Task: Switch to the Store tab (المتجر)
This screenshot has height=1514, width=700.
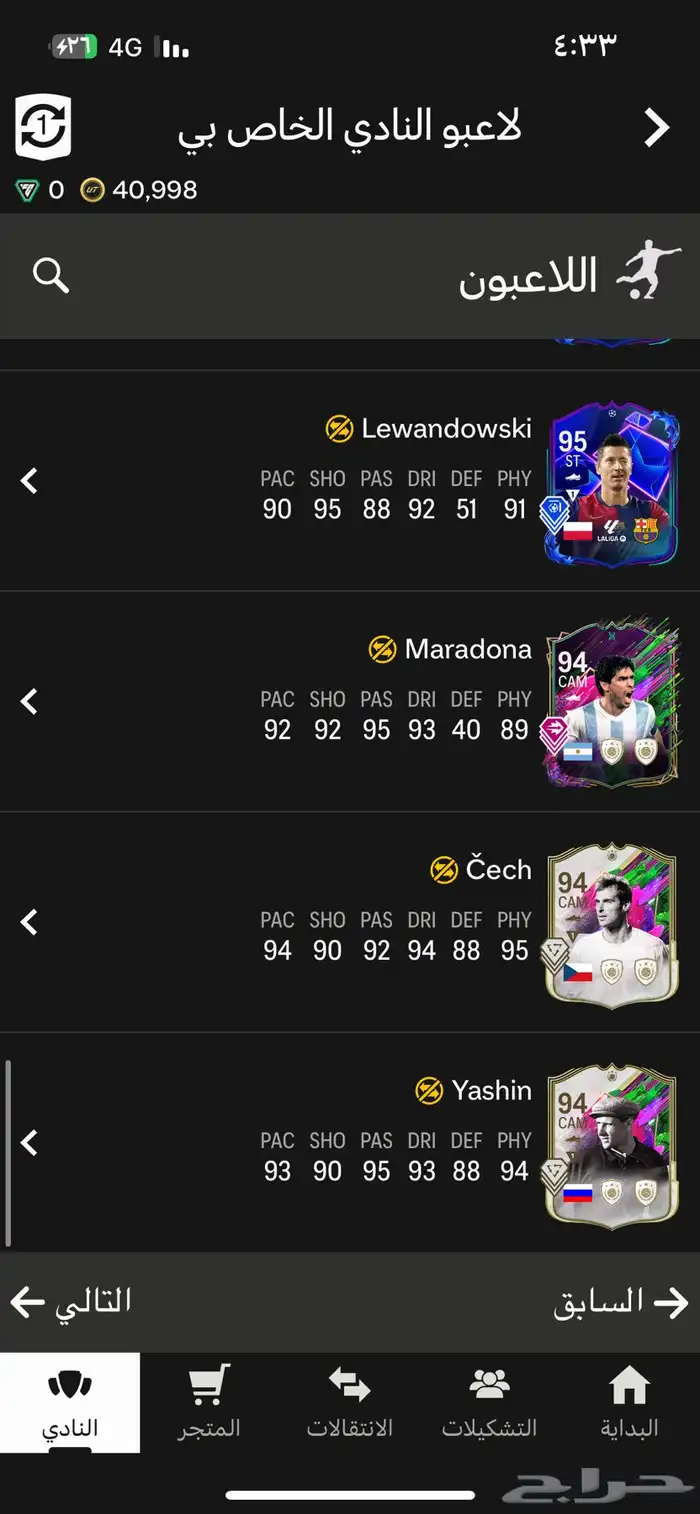Action: pyautogui.click(x=209, y=1402)
